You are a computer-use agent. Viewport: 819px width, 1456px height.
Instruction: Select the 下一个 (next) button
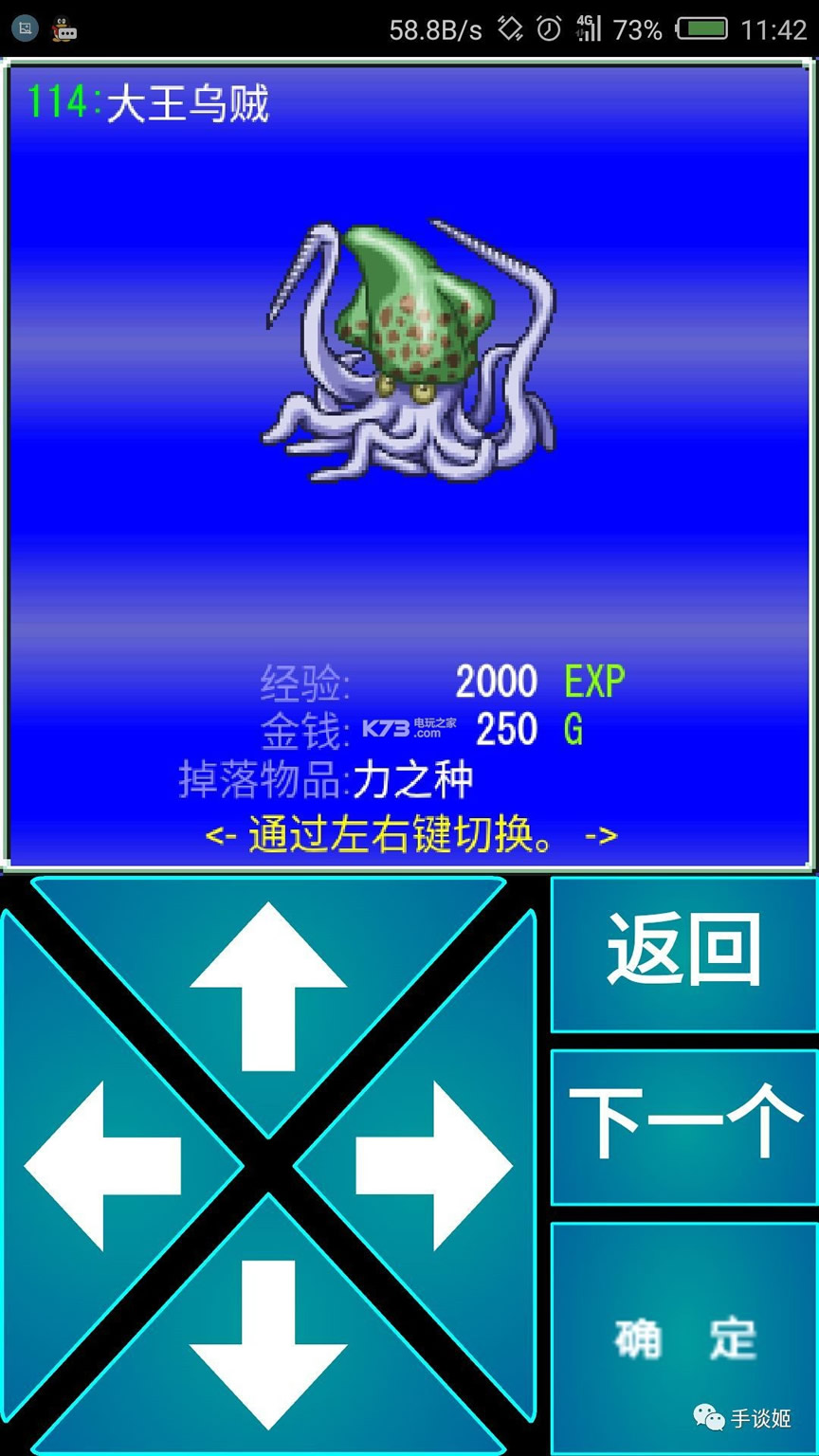click(x=684, y=1127)
